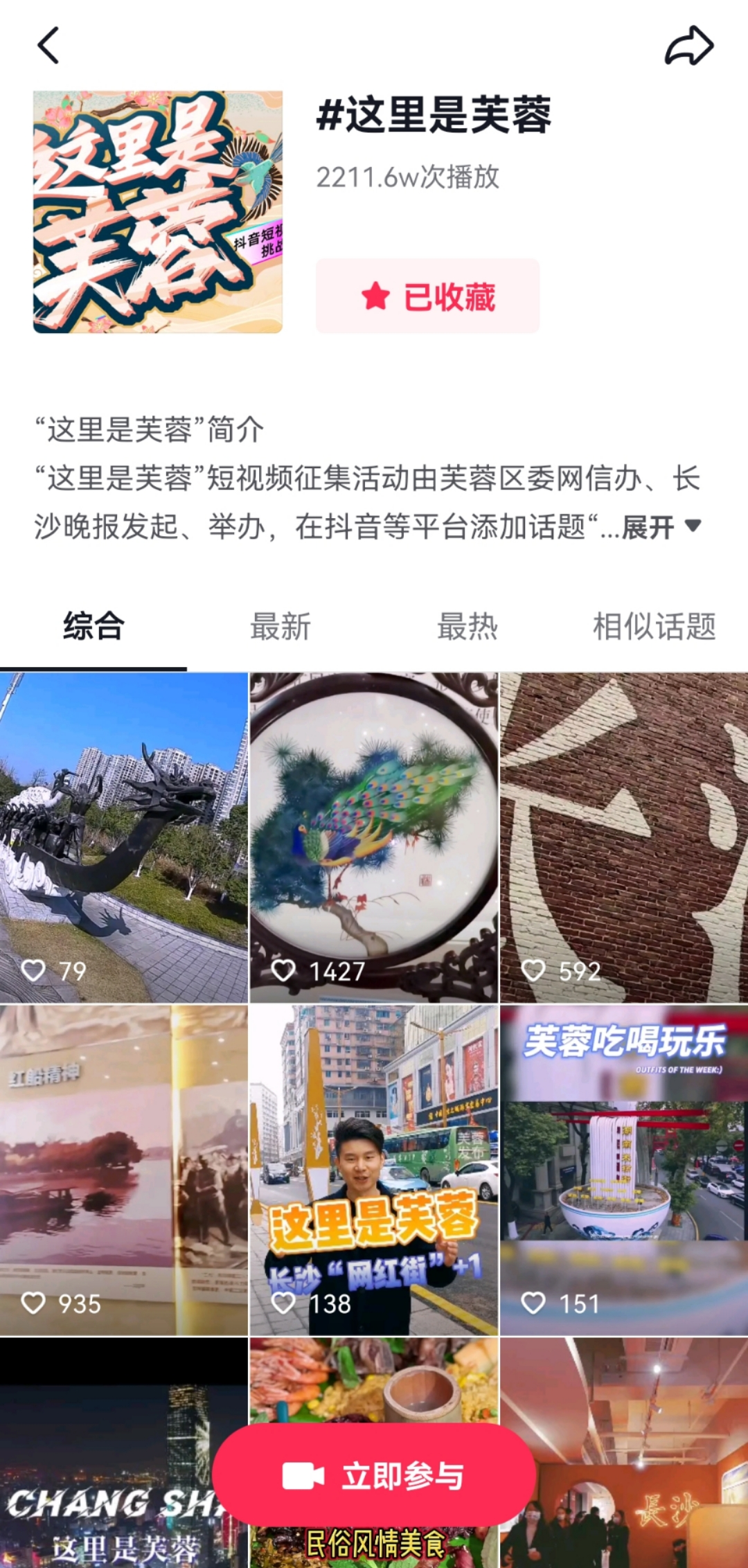Tap 已收藏 to unfavorite the topic

(x=427, y=296)
